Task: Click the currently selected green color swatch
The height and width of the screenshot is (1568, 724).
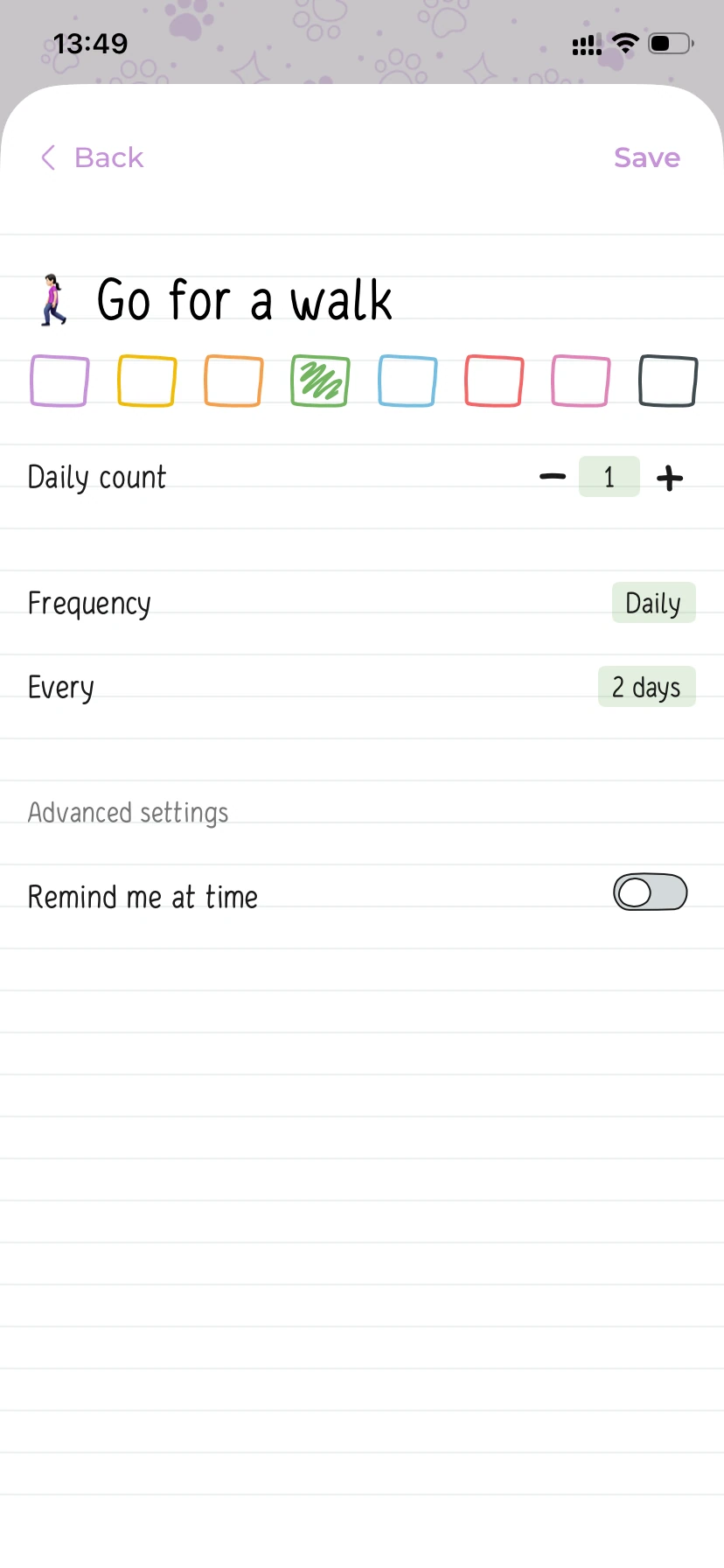Action: pyautogui.click(x=319, y=380)
